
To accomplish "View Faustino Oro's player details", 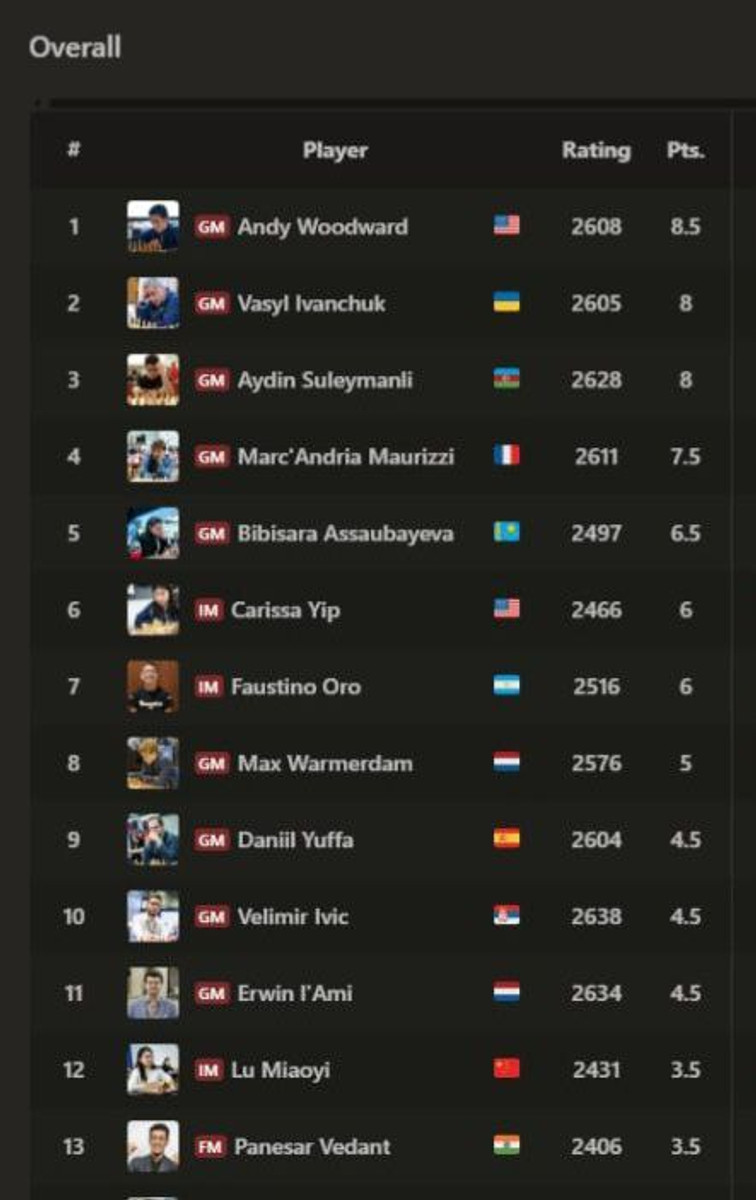I will pyautogui.click(x=296, y=687).
